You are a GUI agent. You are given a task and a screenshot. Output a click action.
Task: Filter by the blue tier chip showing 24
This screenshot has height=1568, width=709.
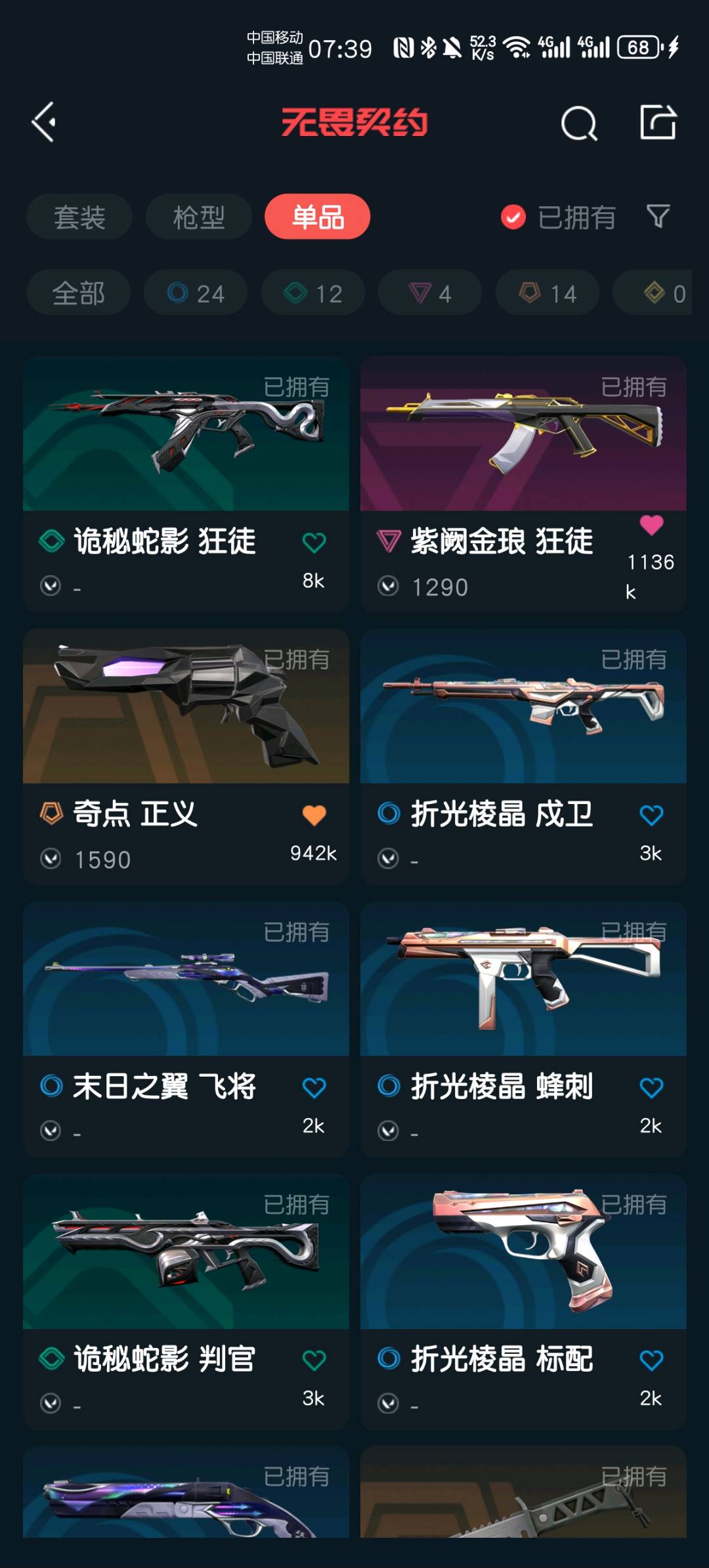point(196,293)
